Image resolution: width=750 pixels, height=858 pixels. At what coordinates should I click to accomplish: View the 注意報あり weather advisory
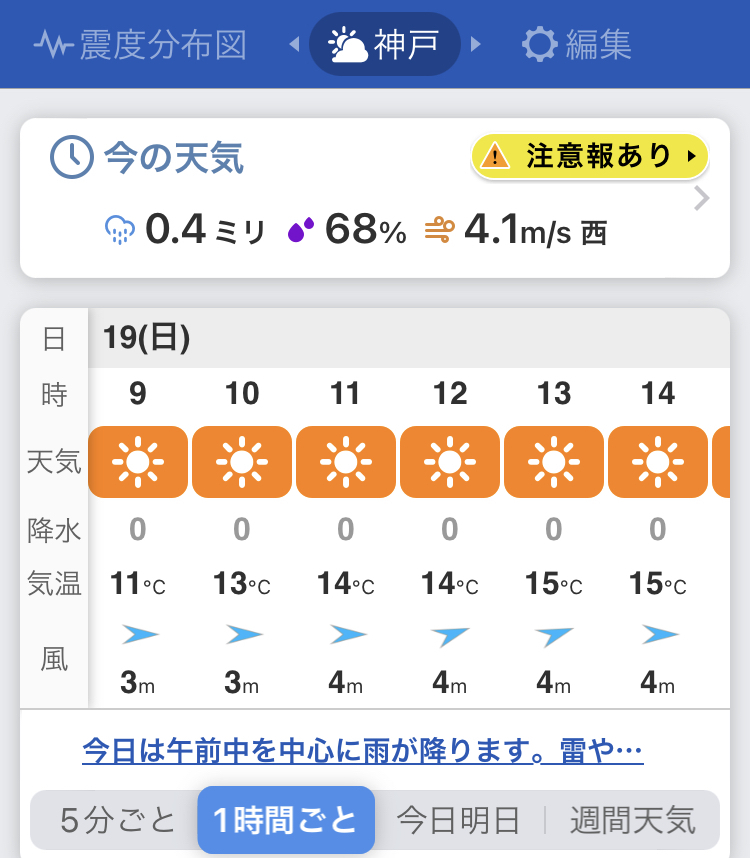(x=589, y=156)
